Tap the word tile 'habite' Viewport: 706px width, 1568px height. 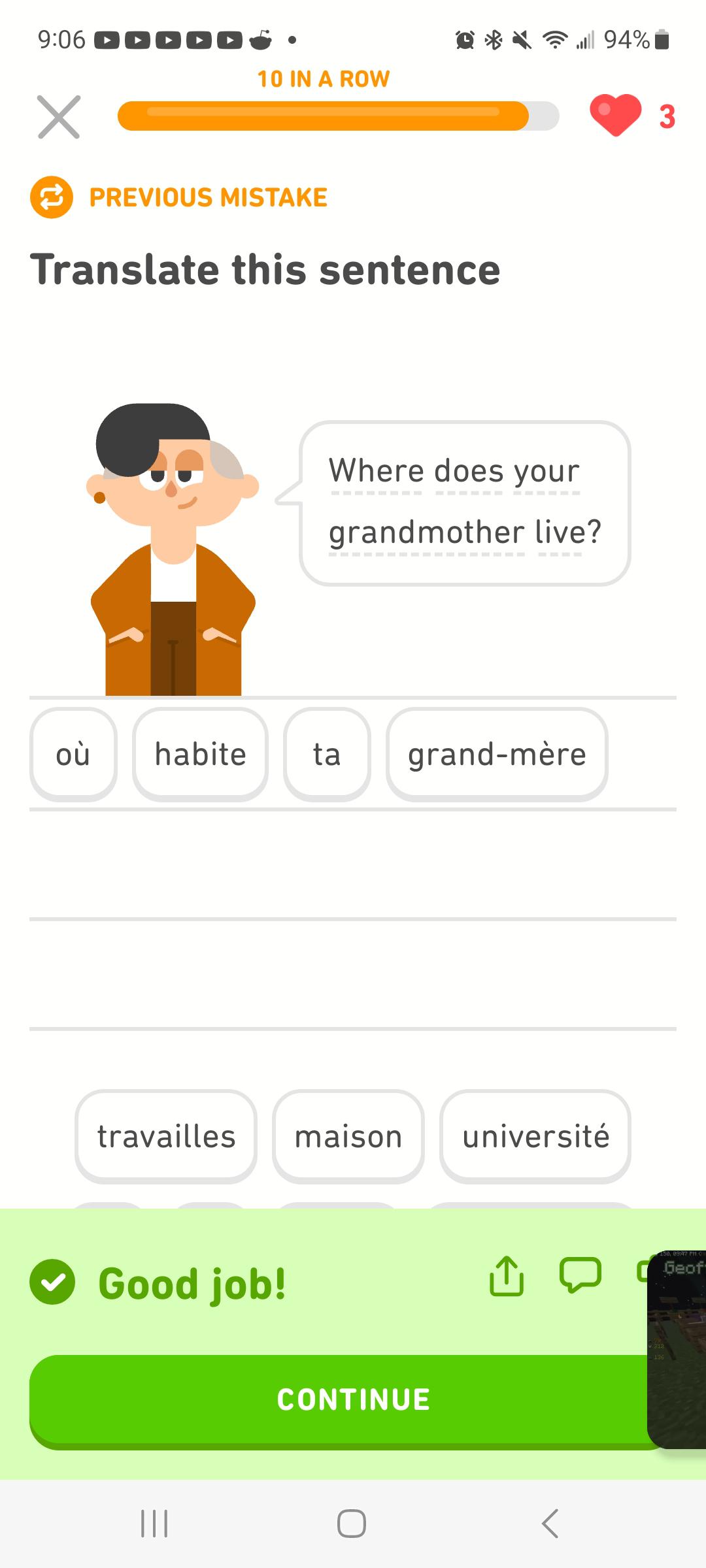pyautogui.click(x=200, y=755)
